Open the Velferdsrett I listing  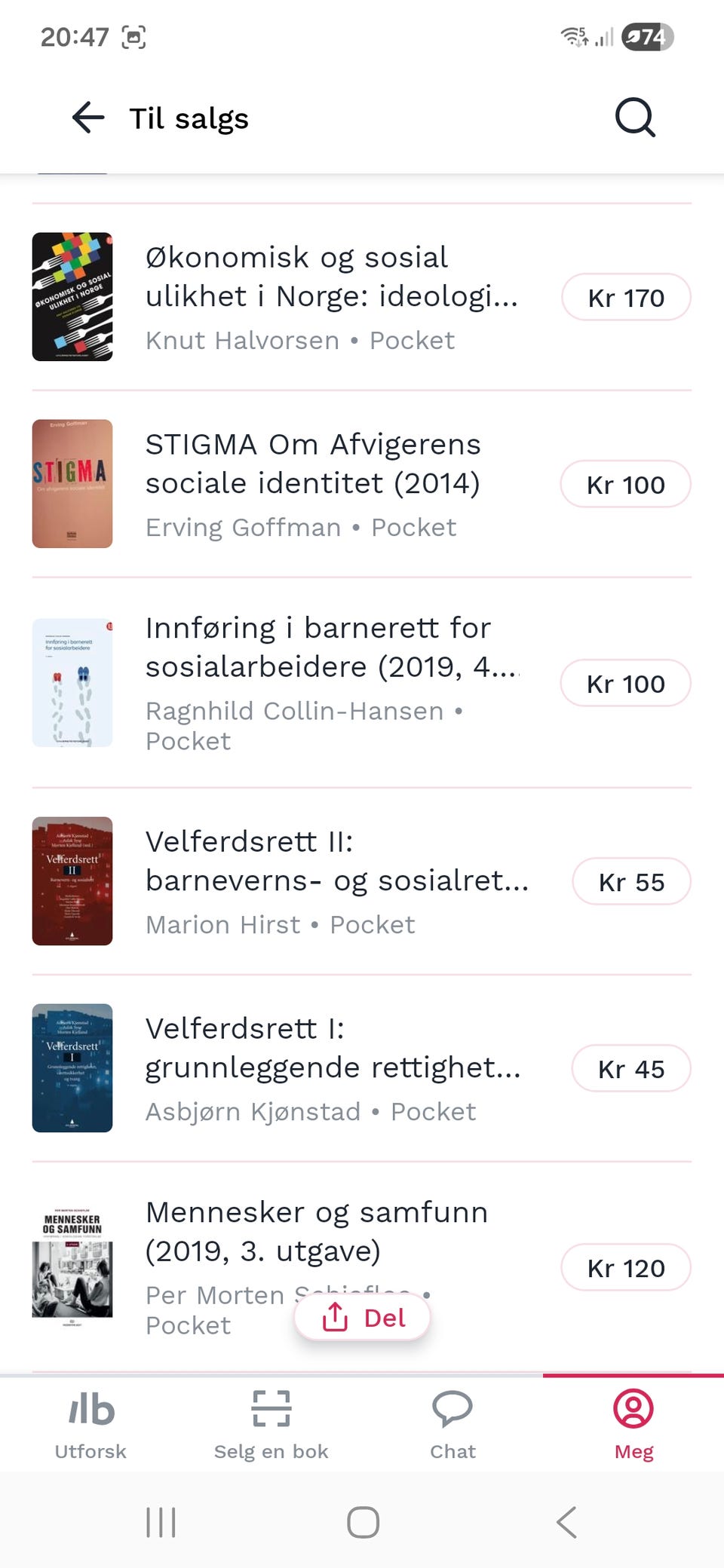[333, 1048]
